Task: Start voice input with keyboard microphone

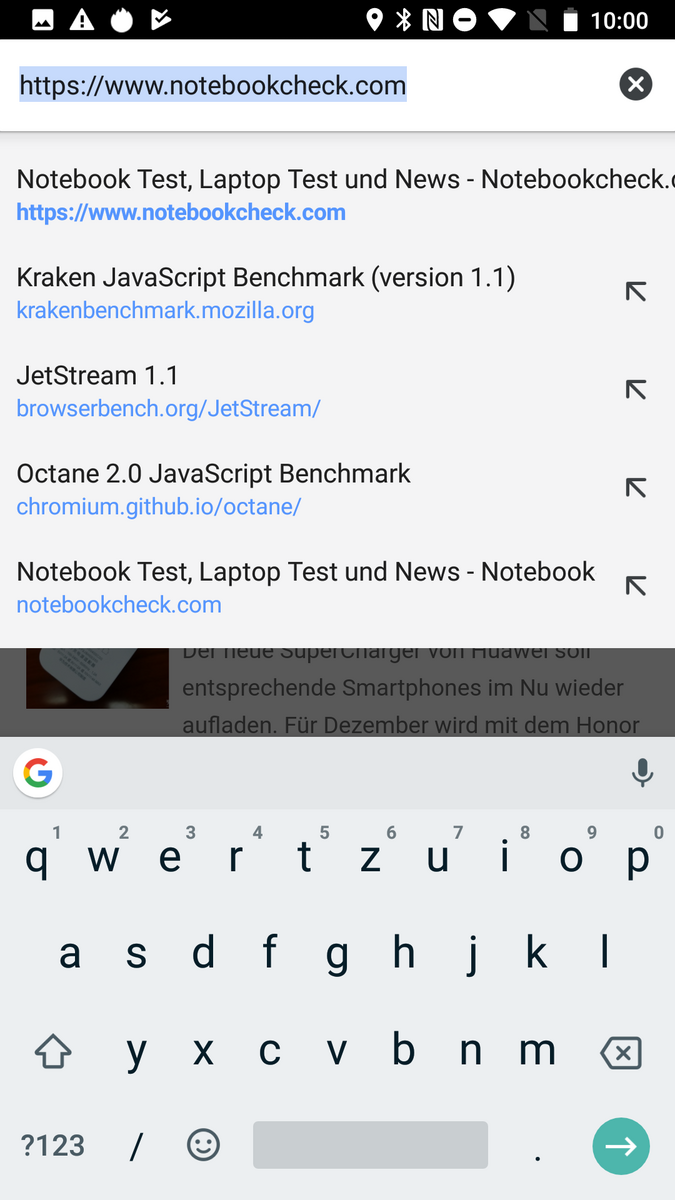Action: click(642, 773)
